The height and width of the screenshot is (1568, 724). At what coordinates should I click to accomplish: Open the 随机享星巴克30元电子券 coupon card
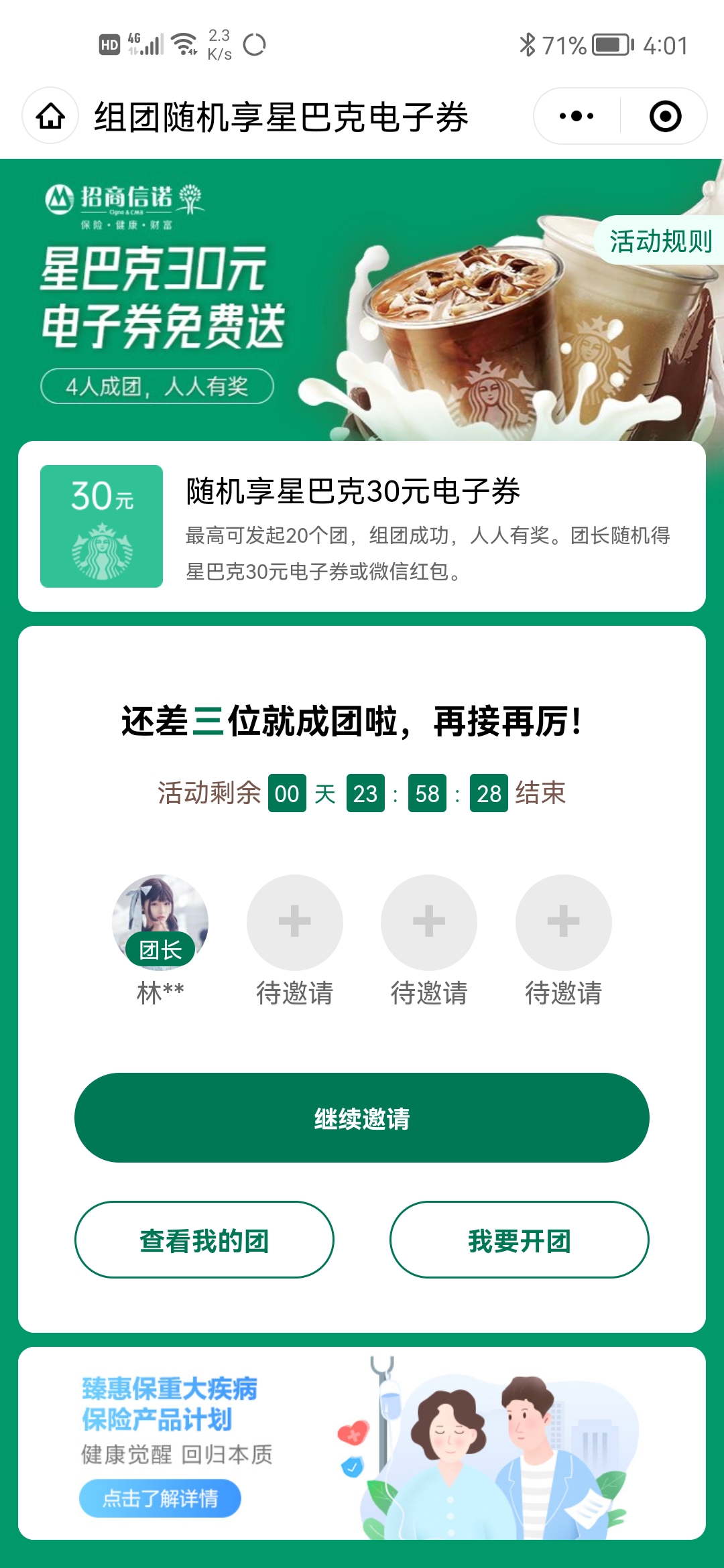pos(362,526)
